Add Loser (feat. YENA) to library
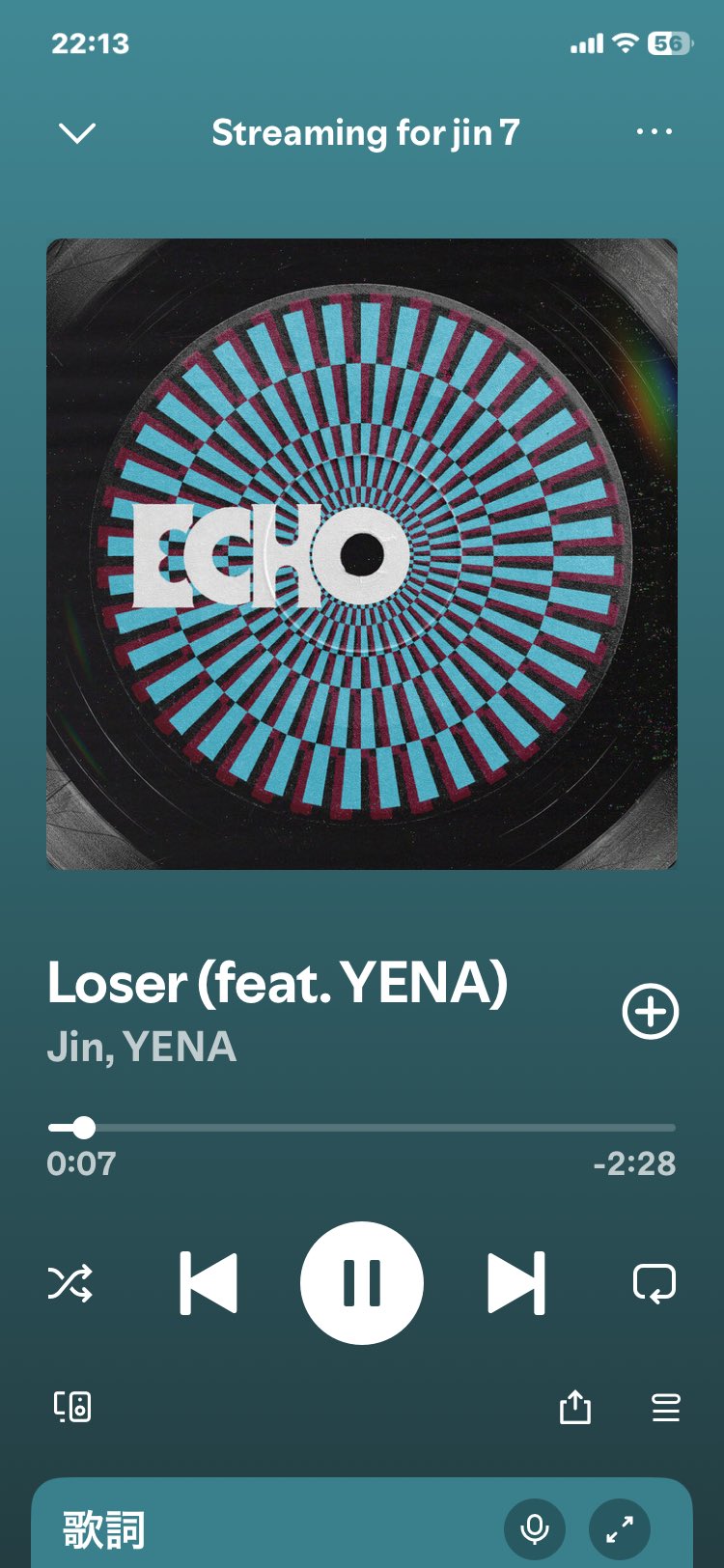Image resolution: width=724 pixels, height=1568 pixels. click(651, 1012)
